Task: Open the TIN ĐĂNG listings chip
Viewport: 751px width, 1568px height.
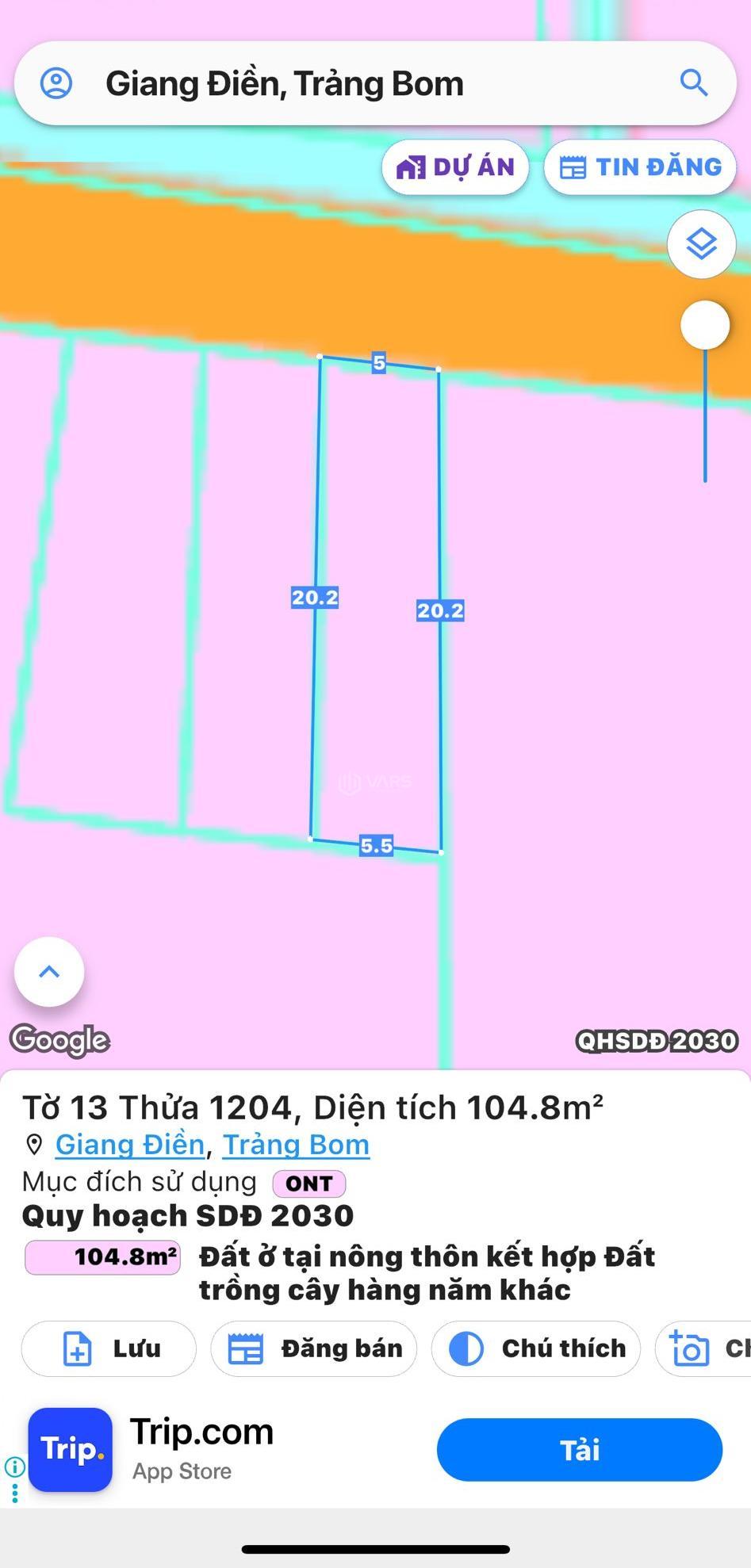Action: point(640,167)
